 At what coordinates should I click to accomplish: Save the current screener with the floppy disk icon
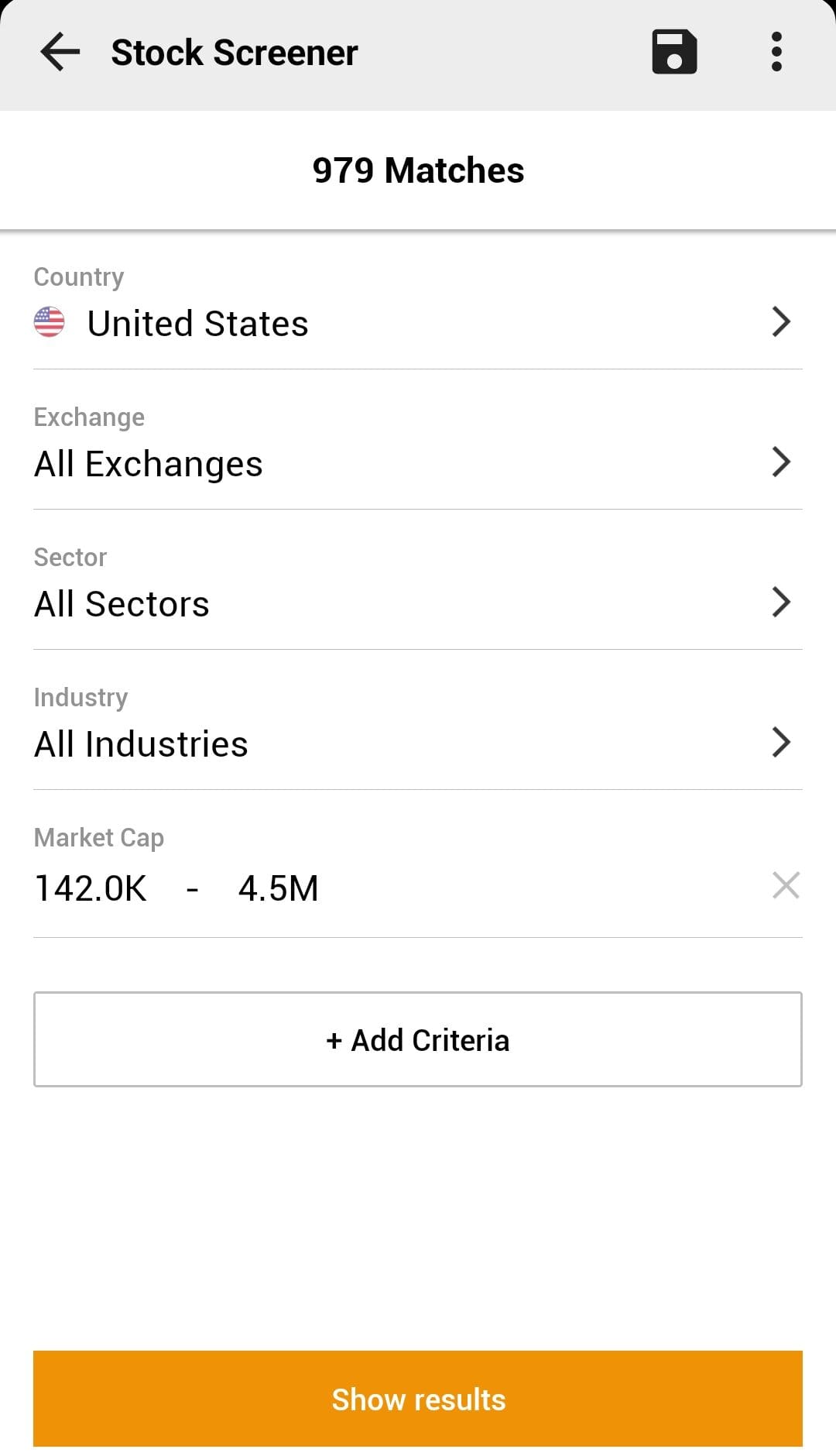tap(673, 52)
